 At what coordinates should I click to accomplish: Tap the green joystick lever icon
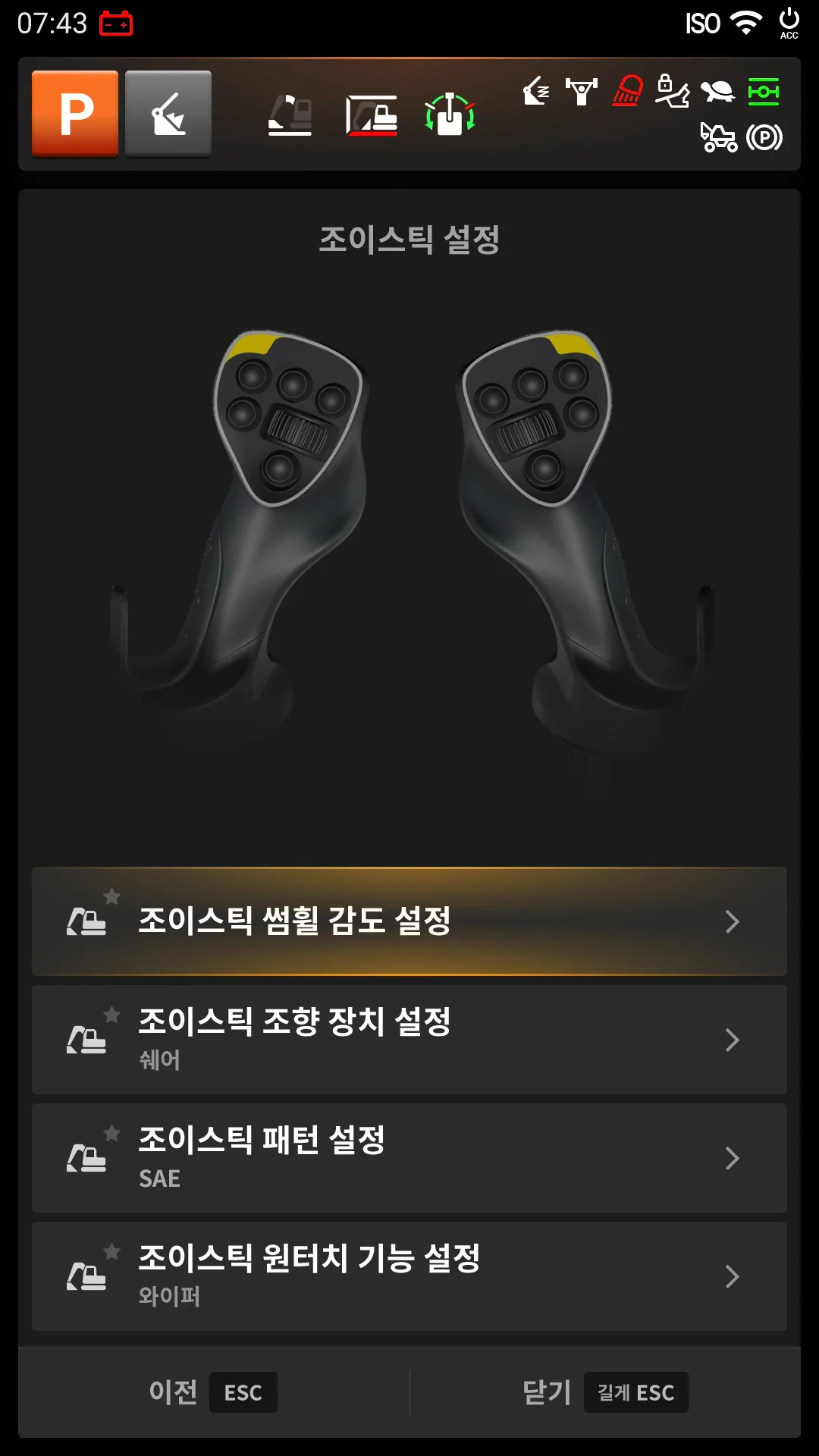tap(450, 115)
